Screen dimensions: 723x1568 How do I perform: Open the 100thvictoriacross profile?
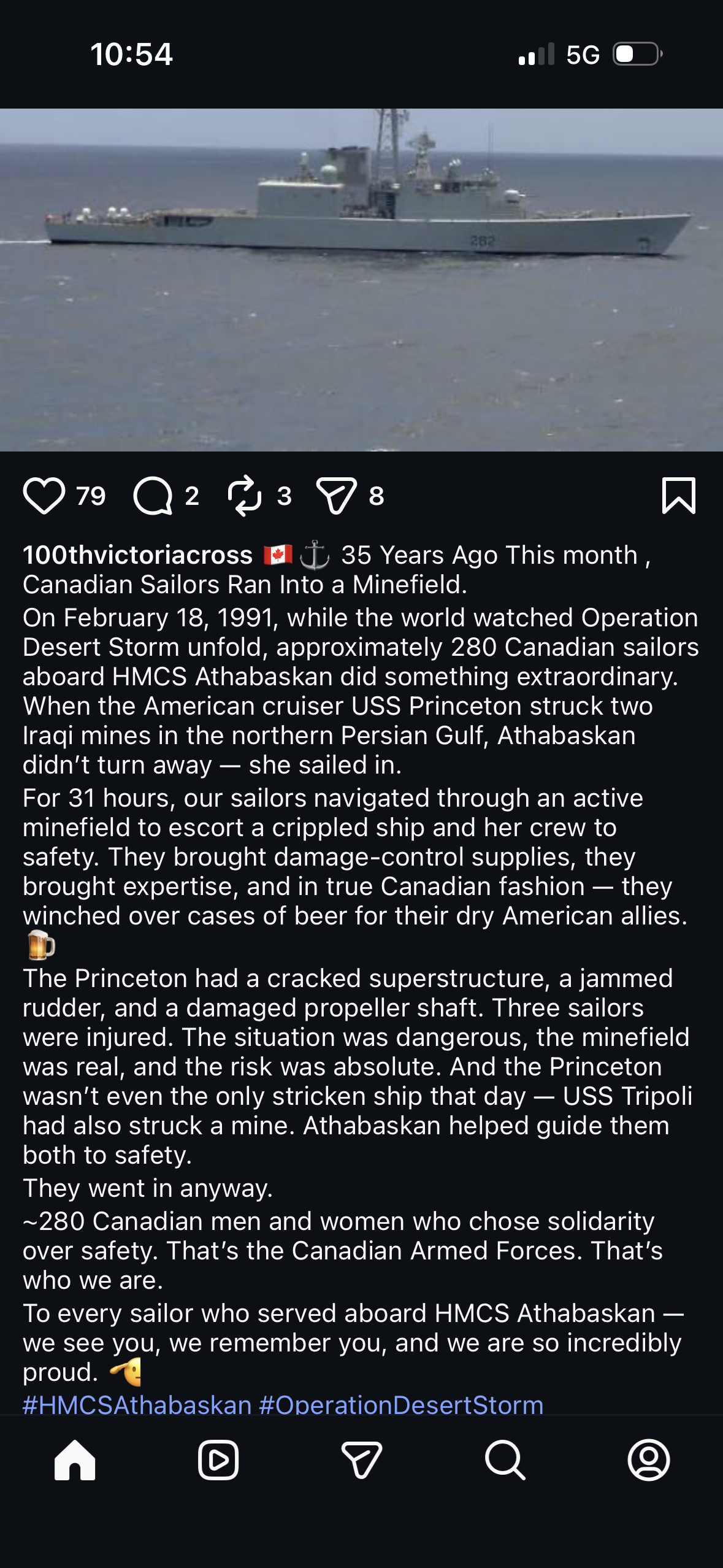click(x=137, y=555)
